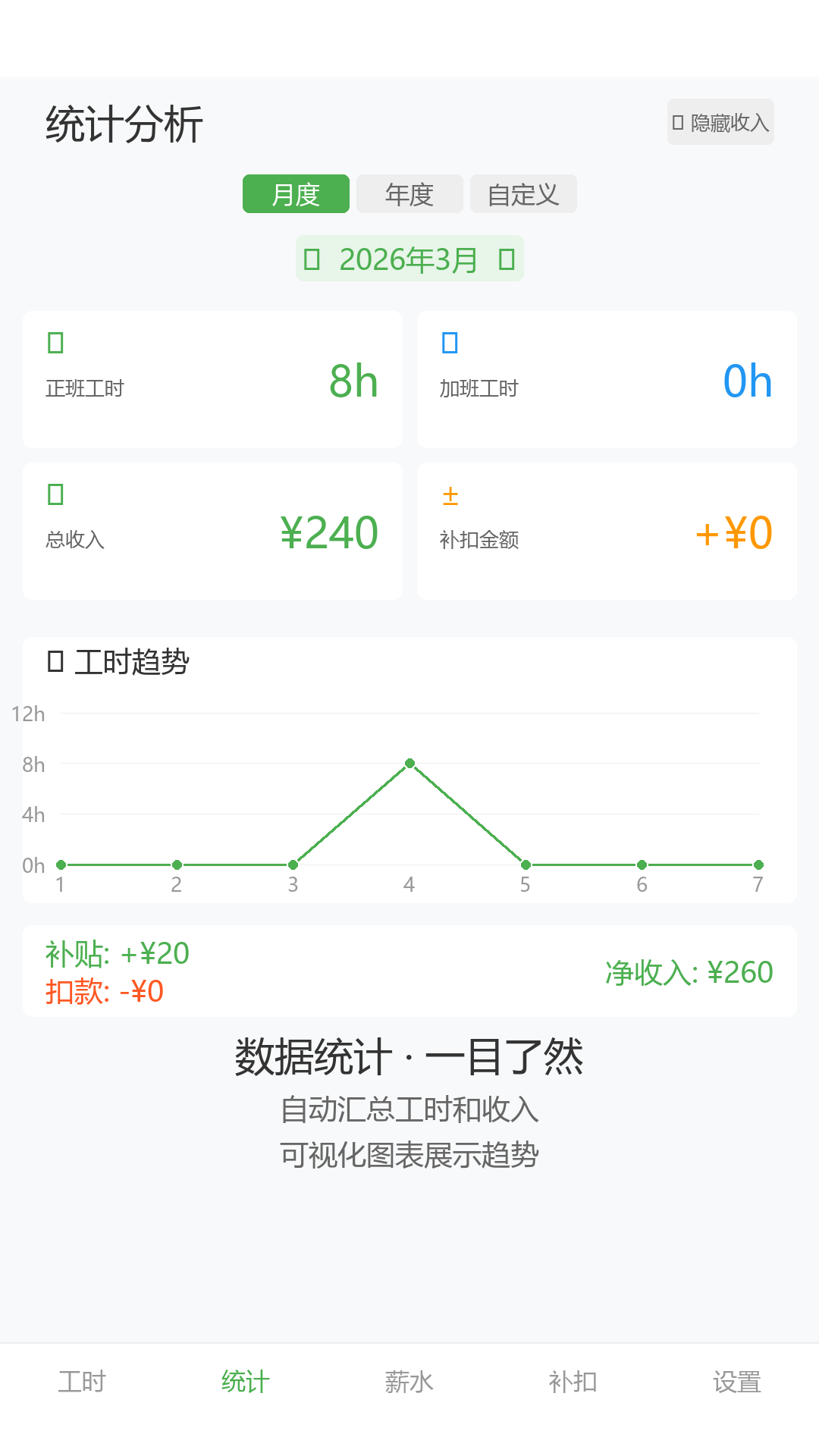The width and height of the screenshot is (819, 1456).
Task: Click the icon on 总收入 card
Action: 53,494
